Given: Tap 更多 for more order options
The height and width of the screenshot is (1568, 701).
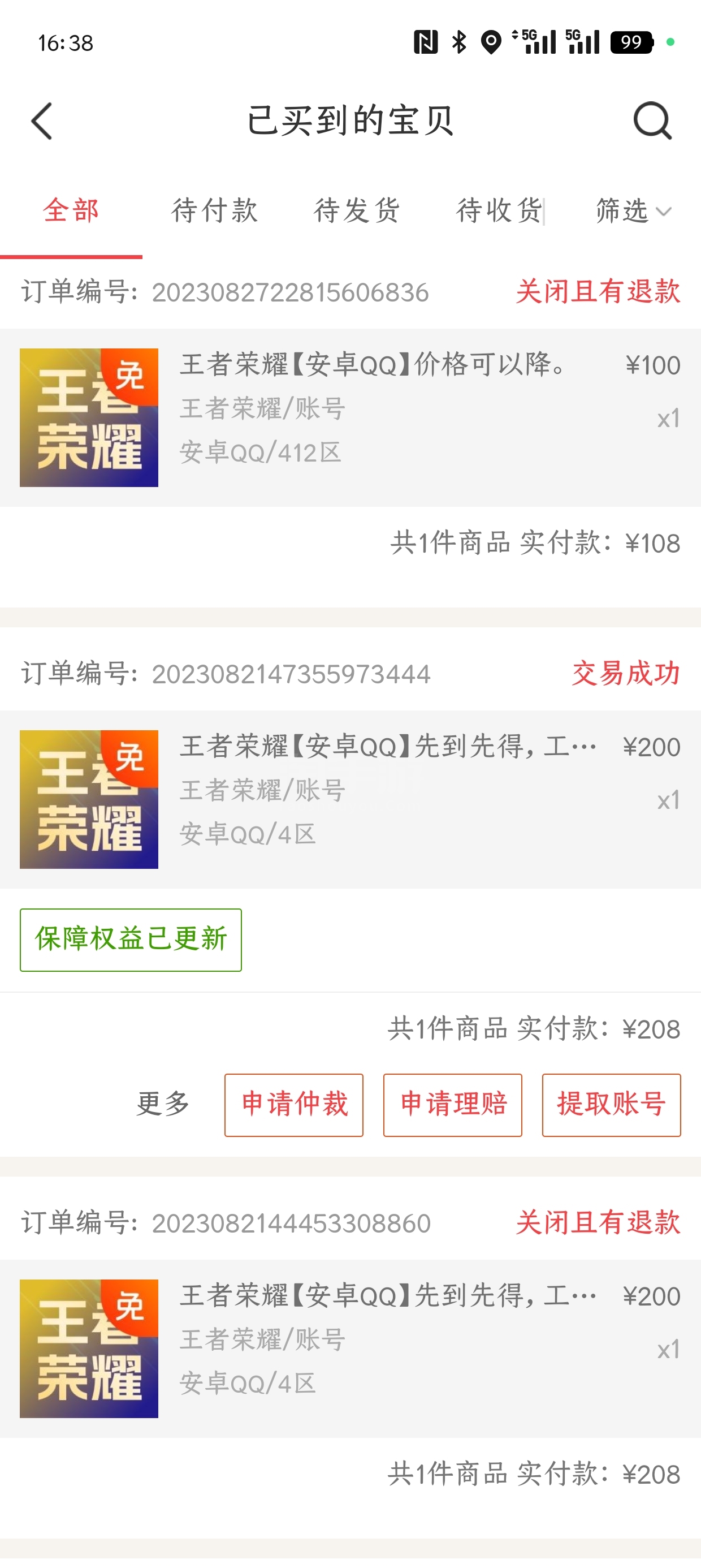Looking at the screenshot, I should point(163,1104).
